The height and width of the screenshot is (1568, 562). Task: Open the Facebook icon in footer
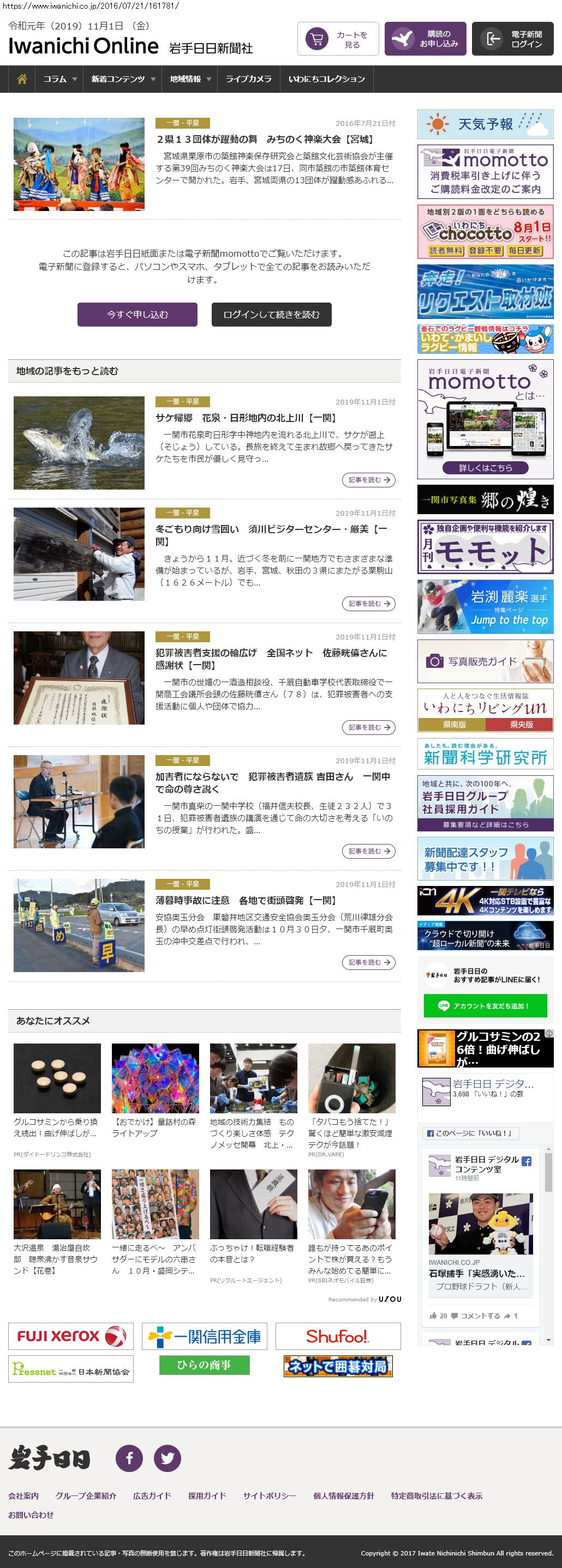129,1458
